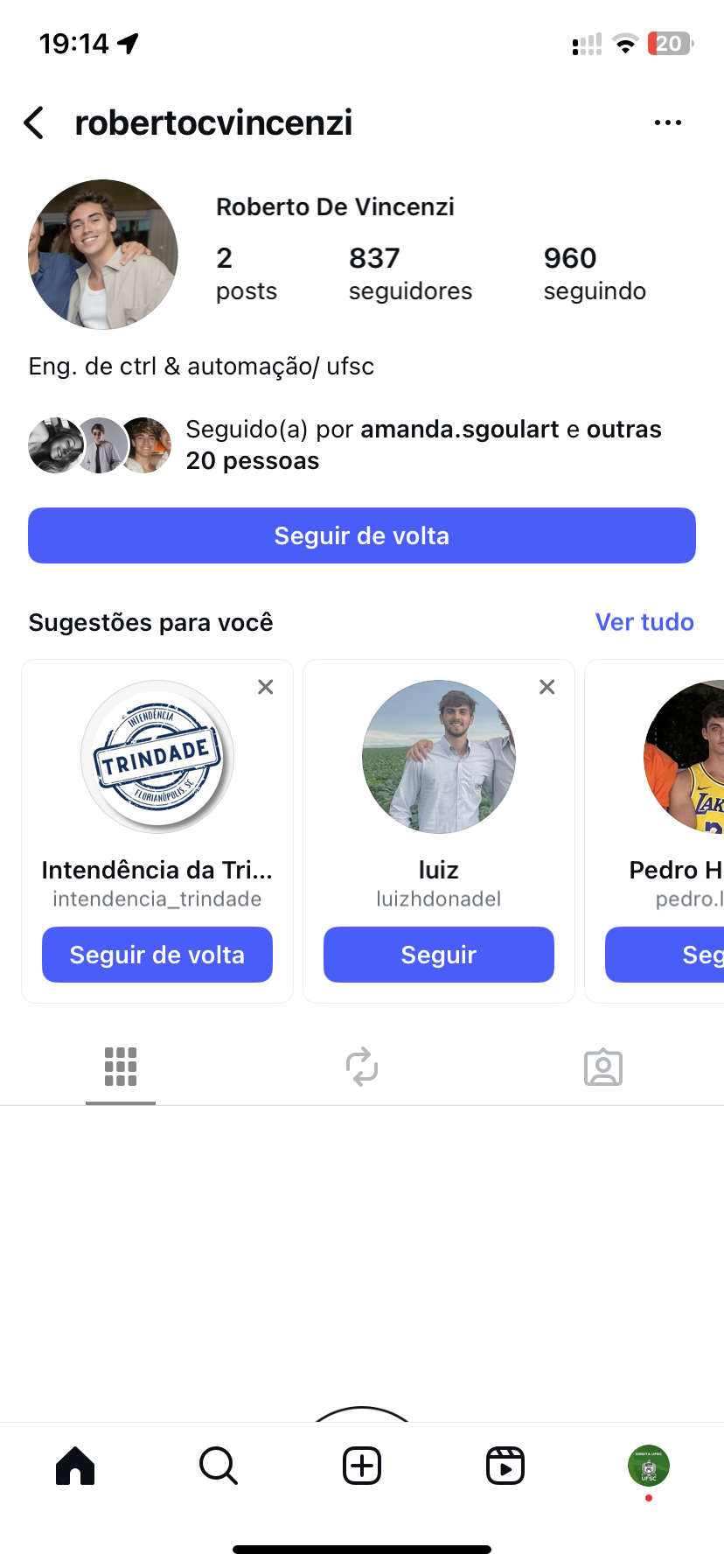Create a new post
Viewport: 724px width, 1568px height.
pyautogui.click(x=362, y=1466)
